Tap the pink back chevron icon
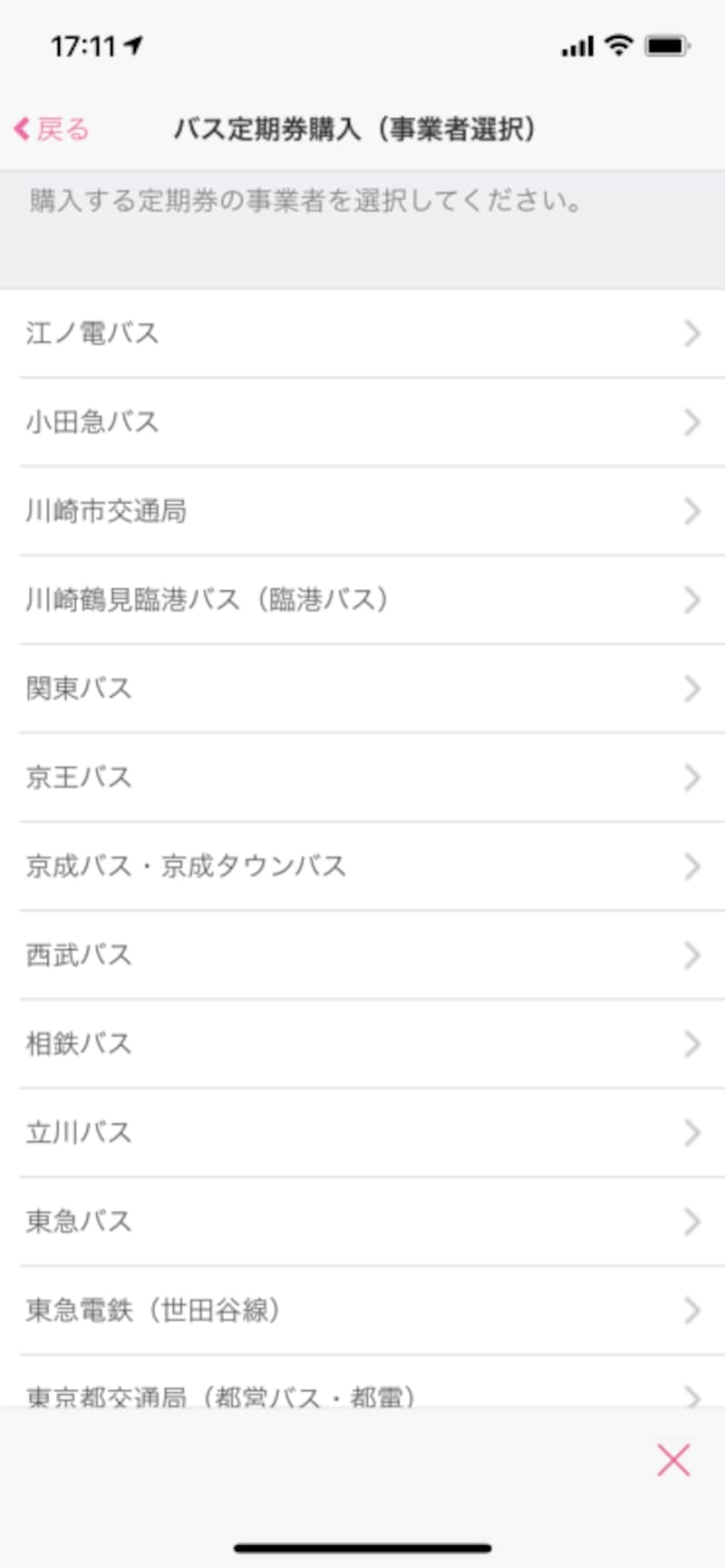Image resolution: width=725 pixels, height=1568 pixels. tap(20, 129)
